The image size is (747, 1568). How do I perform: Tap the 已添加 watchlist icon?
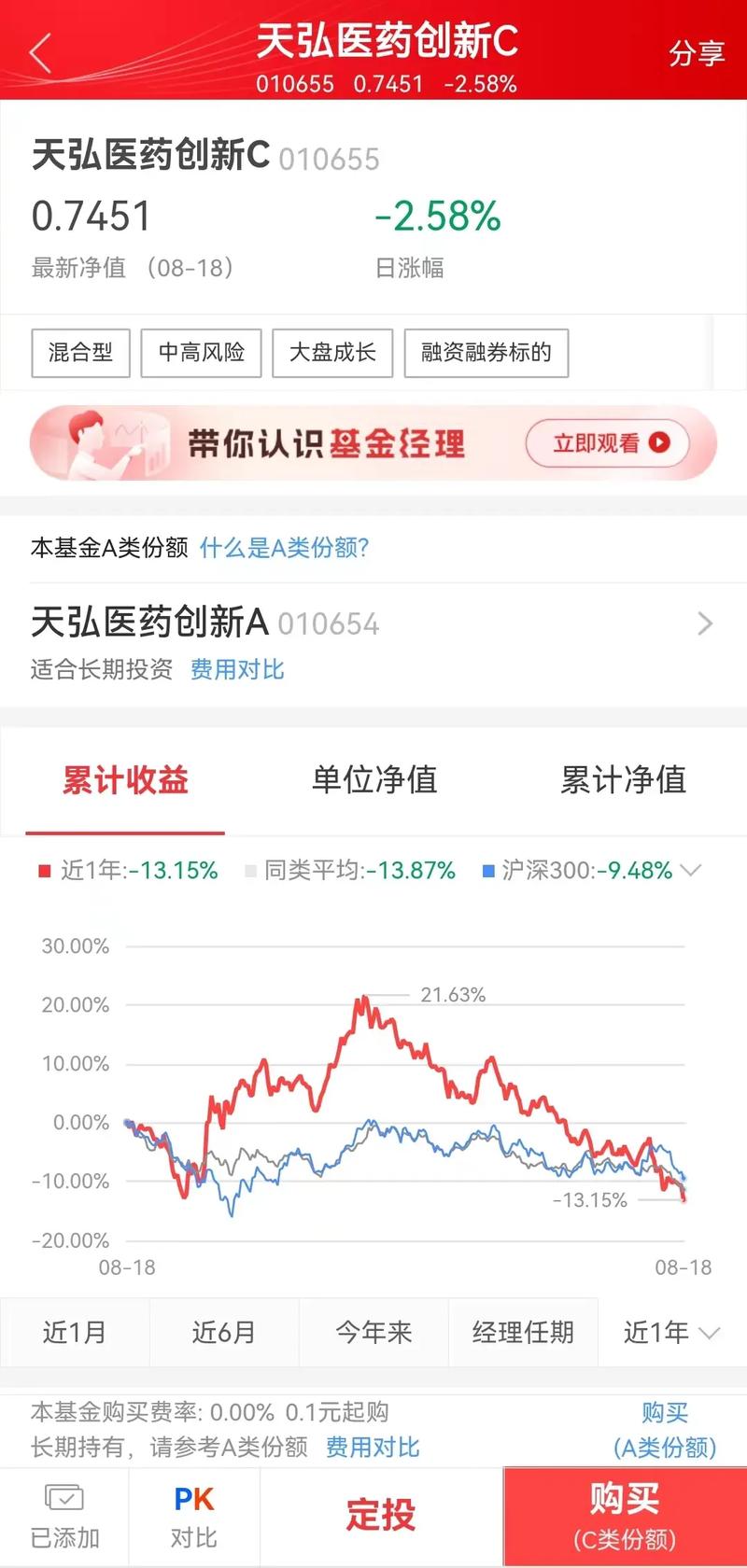pos(63,1514)
